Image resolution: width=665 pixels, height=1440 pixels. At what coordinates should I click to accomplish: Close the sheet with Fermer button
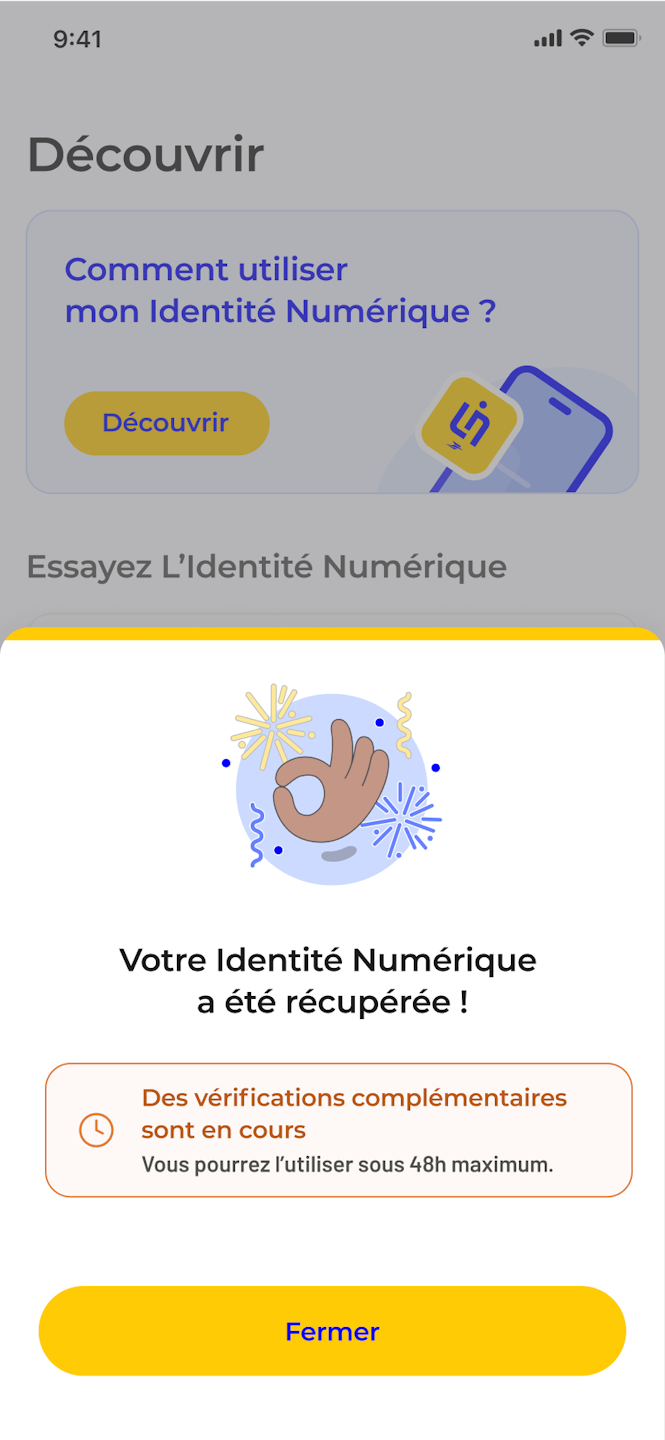332,1331
